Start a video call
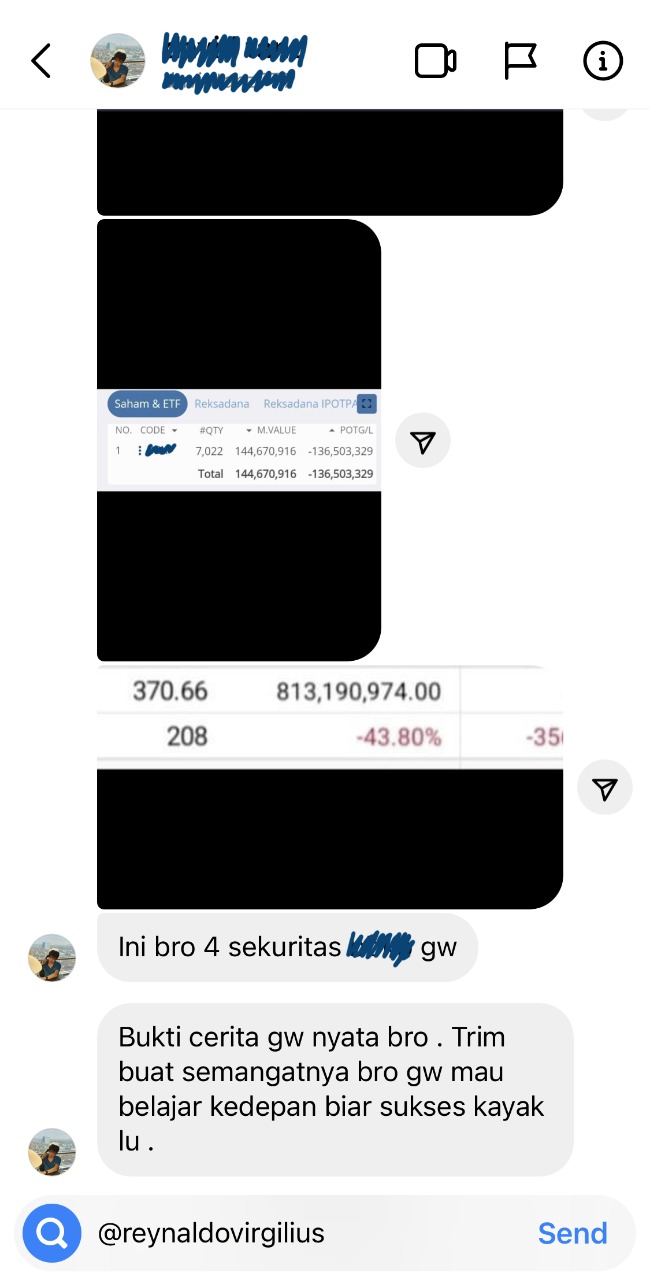This screenshot has width=650, height=1280. coord(435,61)
